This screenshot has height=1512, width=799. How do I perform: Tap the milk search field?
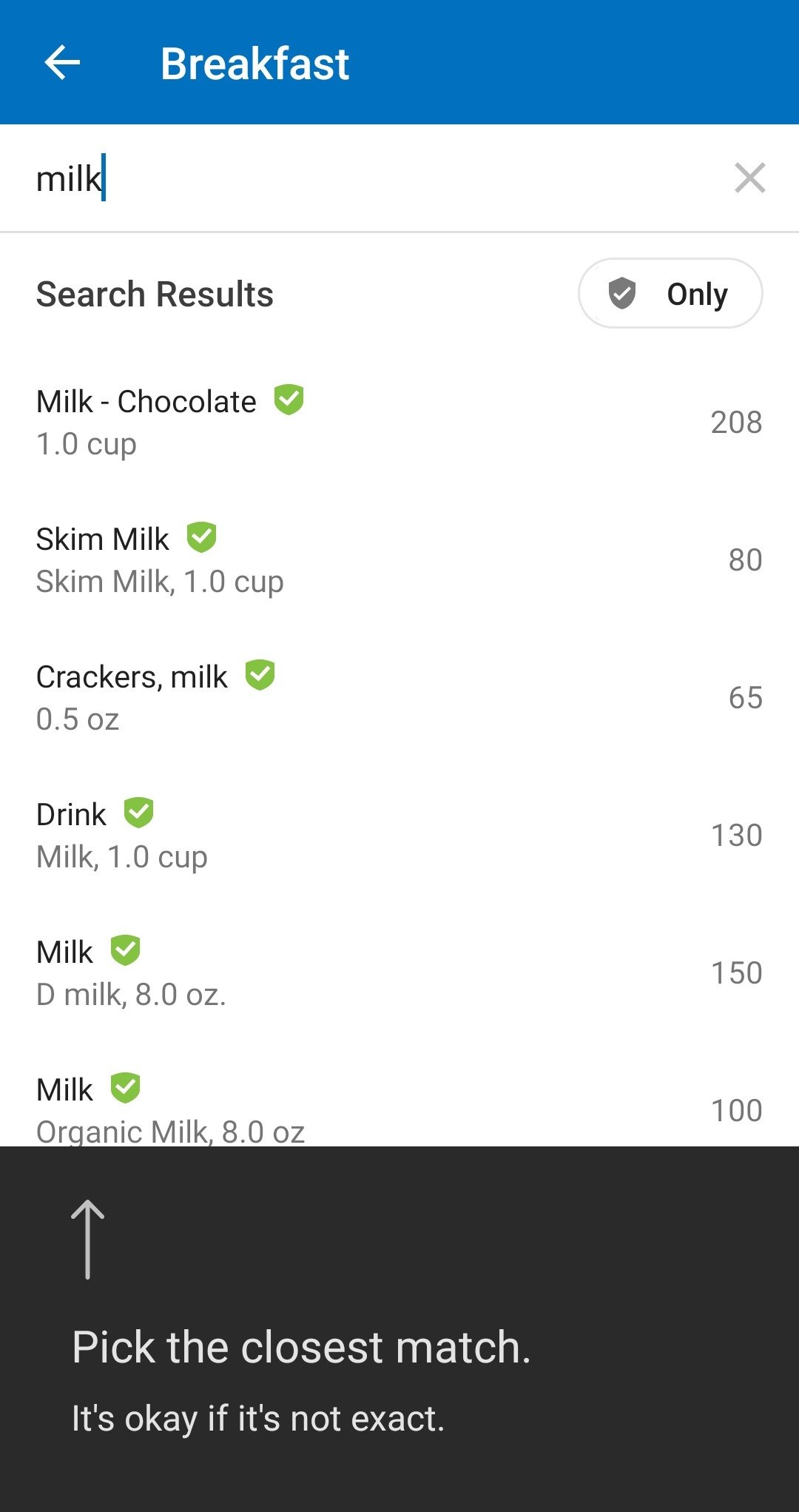tap(370, 178)
